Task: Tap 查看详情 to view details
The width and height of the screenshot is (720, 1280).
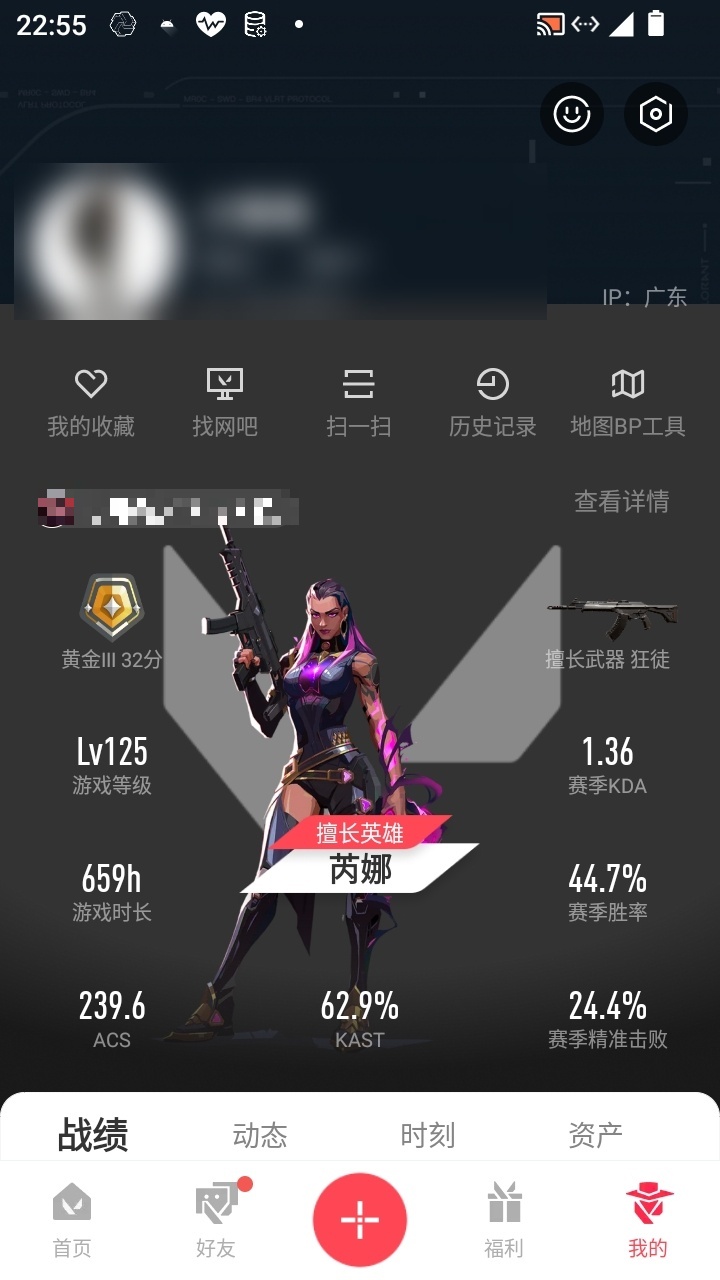Action: point(621,501)
